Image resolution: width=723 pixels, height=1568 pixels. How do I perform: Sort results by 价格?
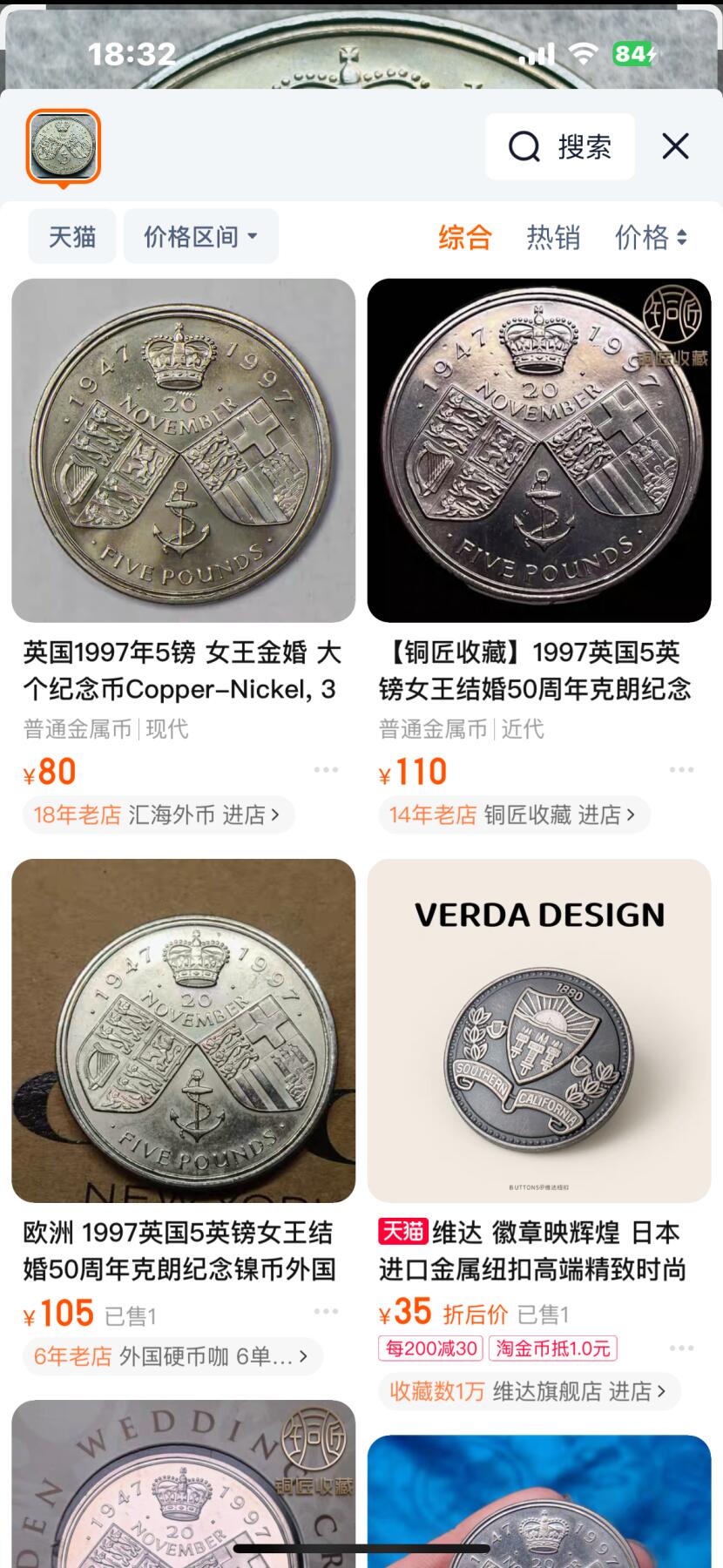click(651, 237)
